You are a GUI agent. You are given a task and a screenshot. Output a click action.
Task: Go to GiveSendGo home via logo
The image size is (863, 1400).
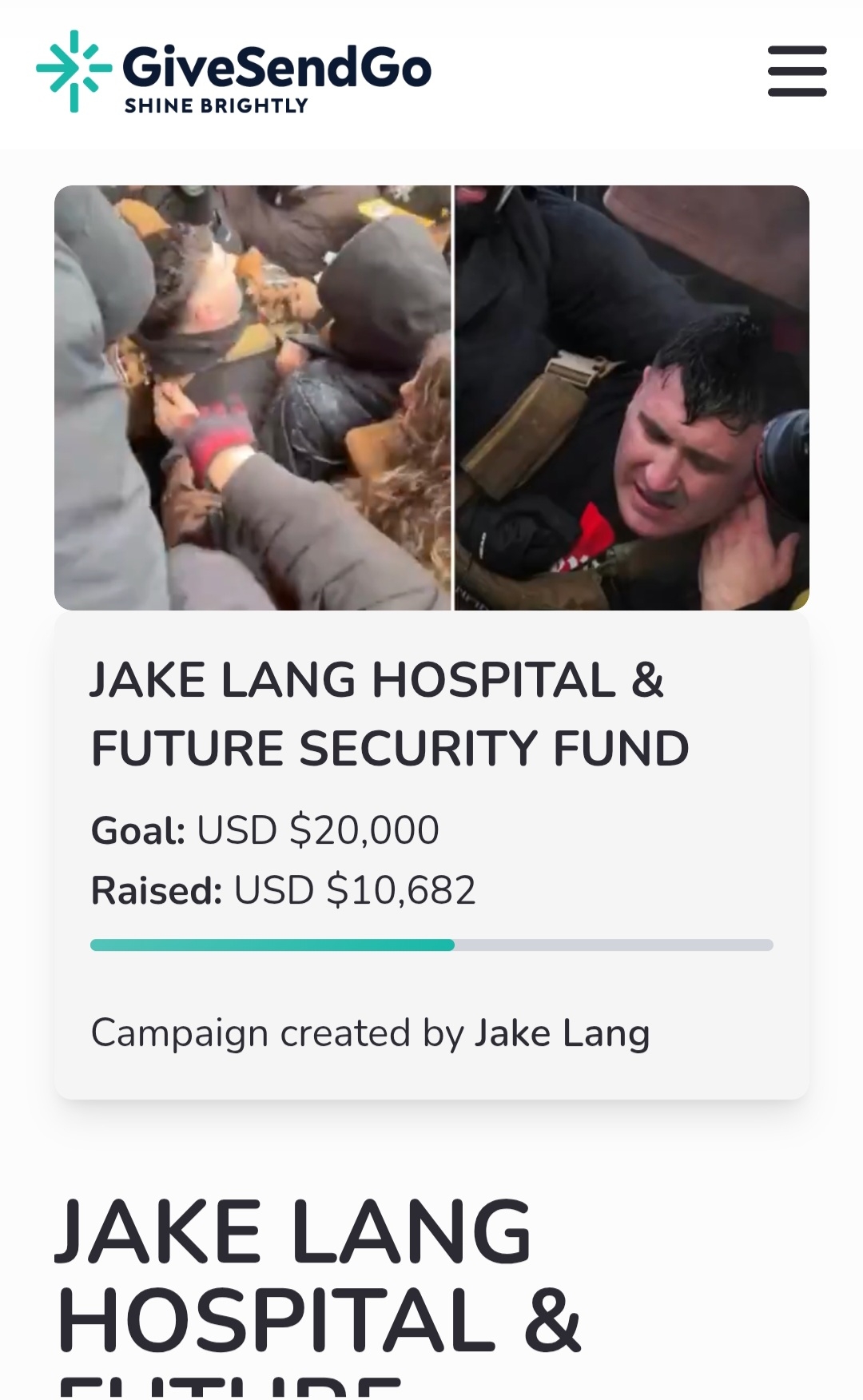tap(233, 72)
